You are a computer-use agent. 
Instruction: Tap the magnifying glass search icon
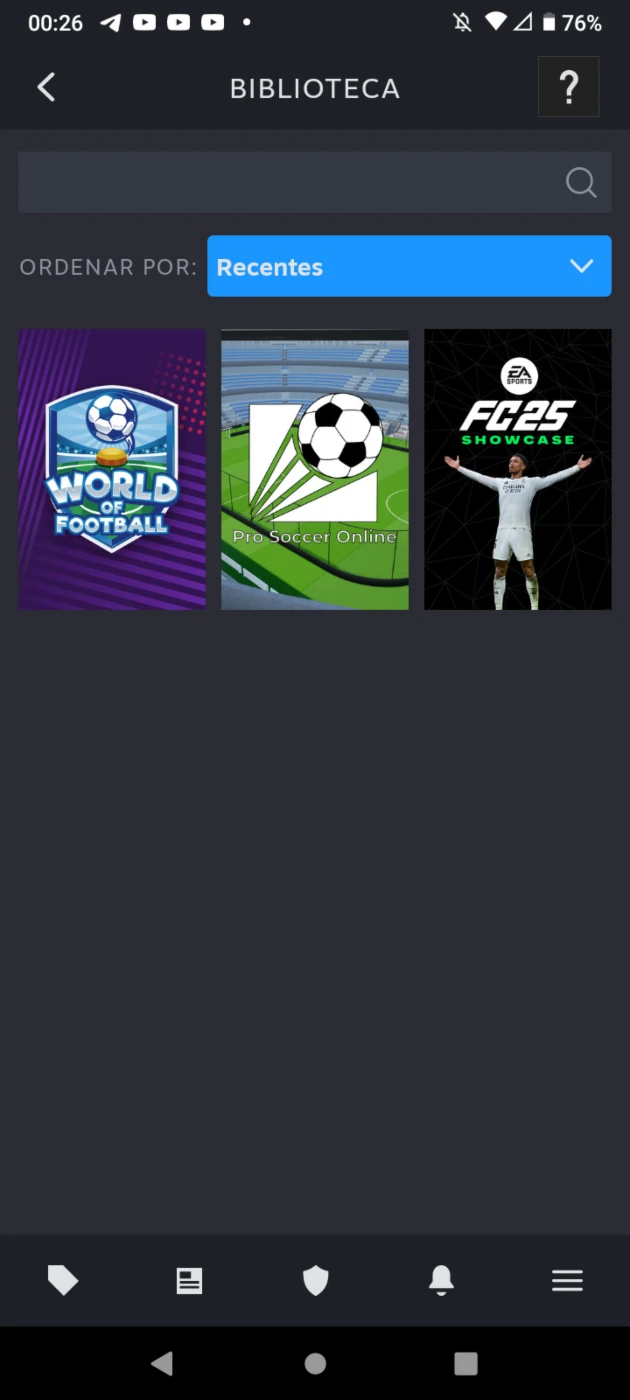point(581,182)
